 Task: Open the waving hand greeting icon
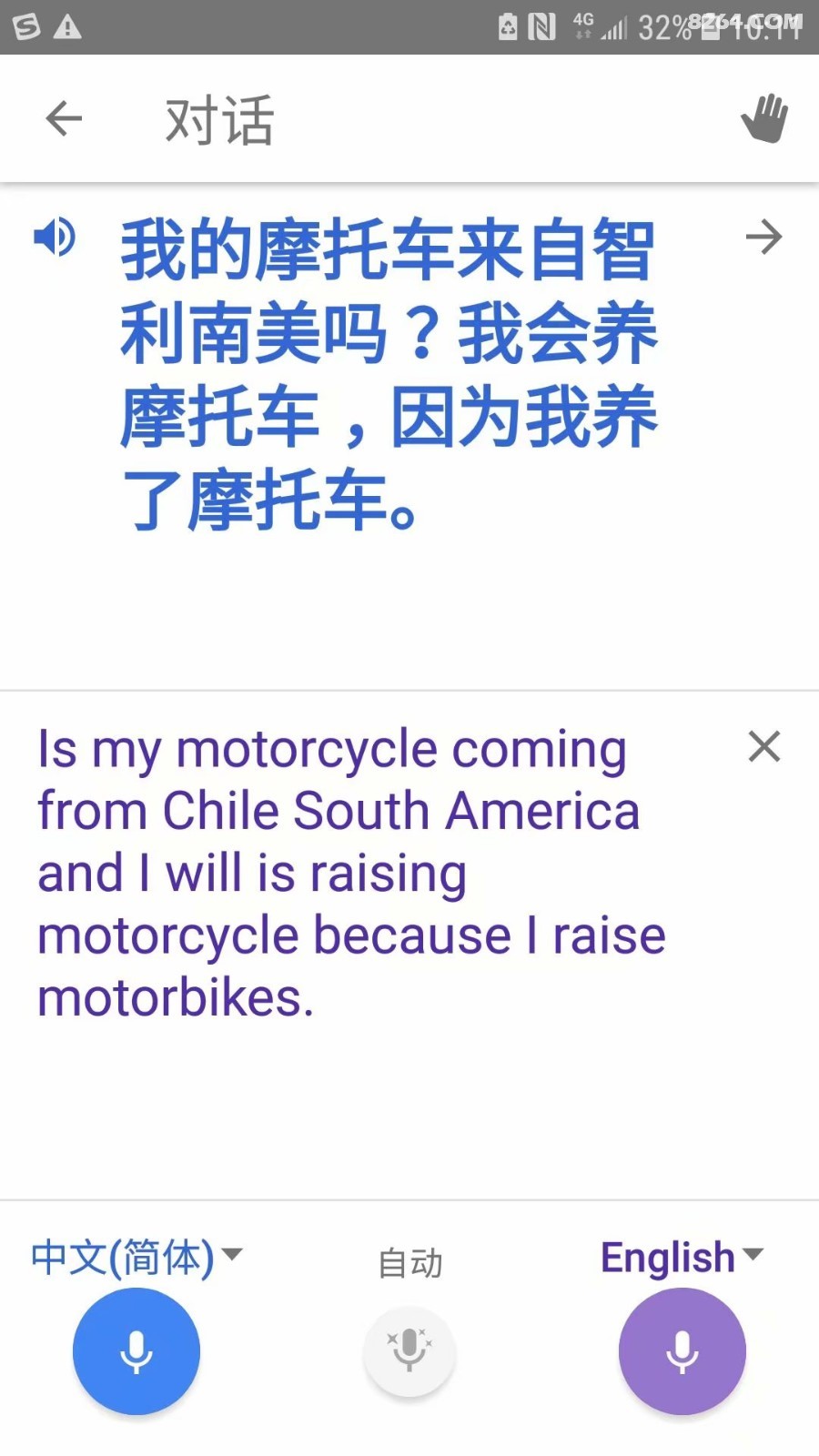(x=764, y=118)
